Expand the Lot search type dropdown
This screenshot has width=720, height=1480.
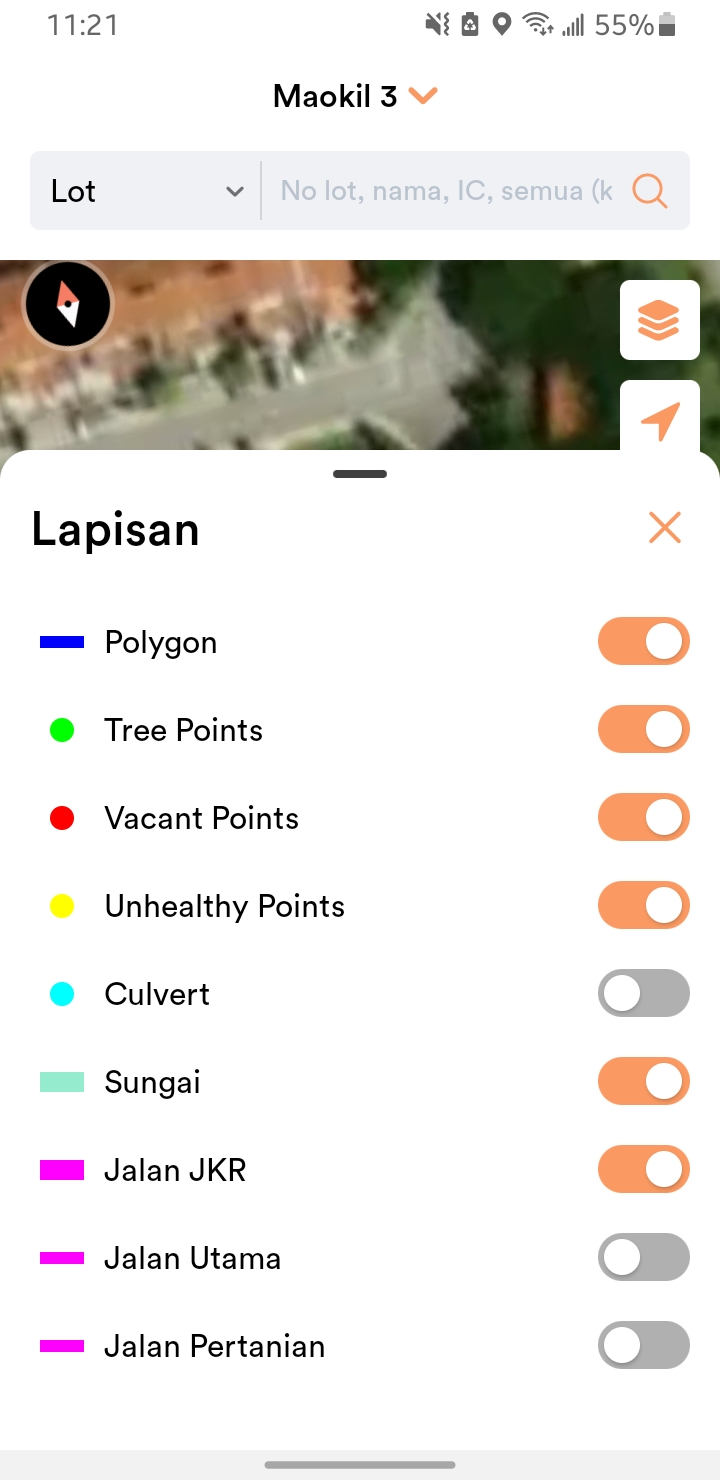(x=146, y=191)
